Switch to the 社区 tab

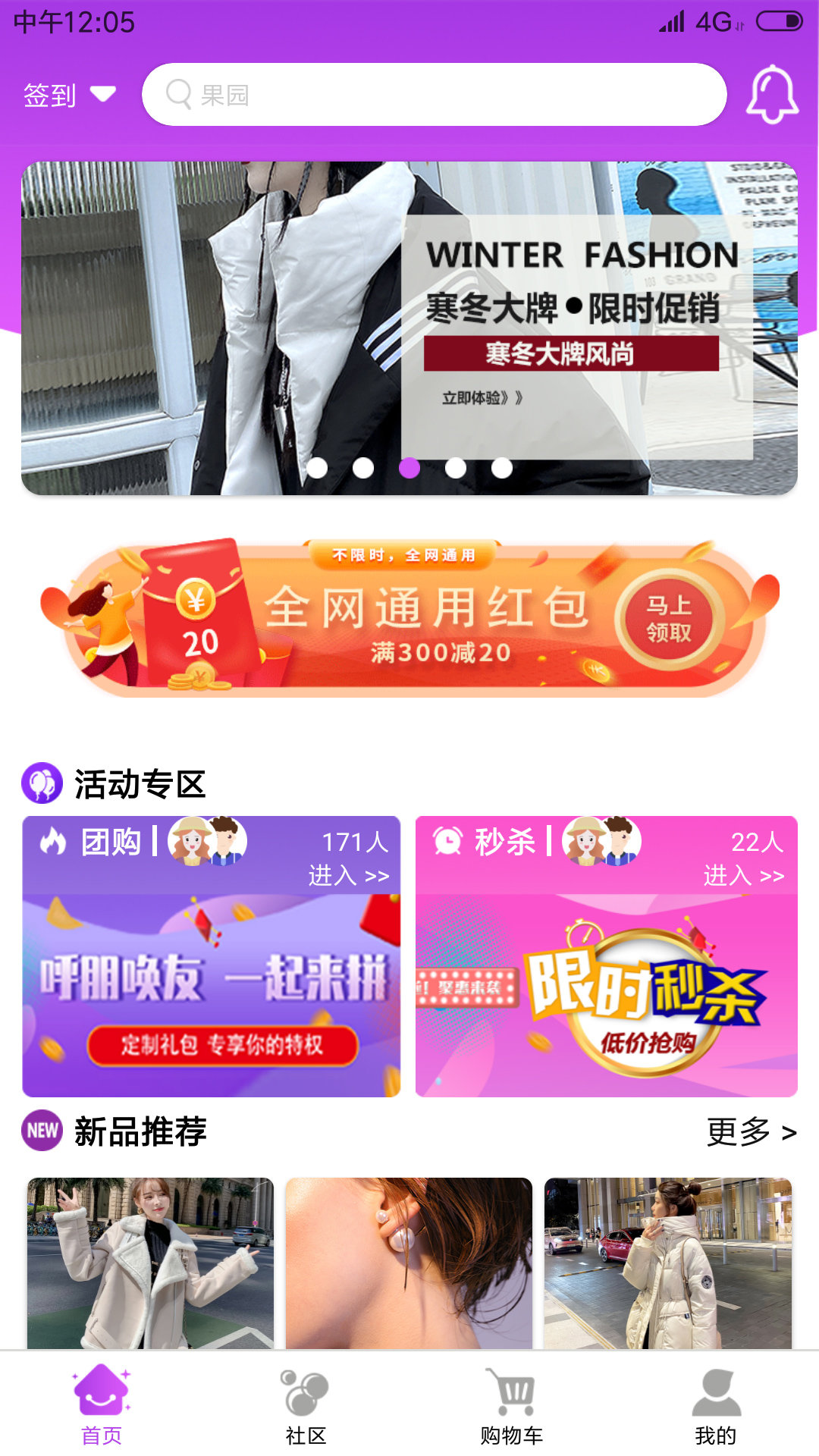306,1407
